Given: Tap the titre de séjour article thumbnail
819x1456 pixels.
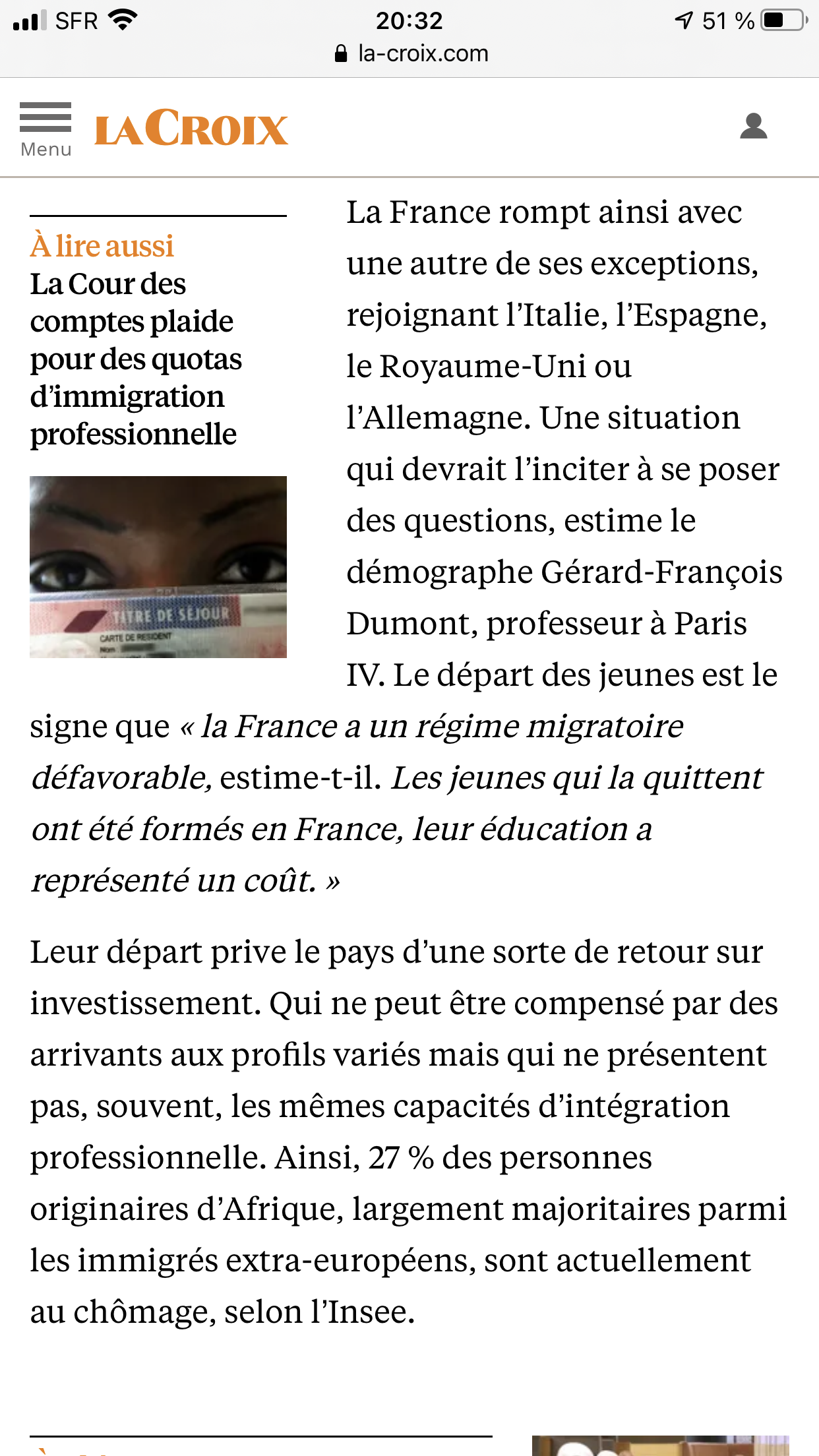Looking at the screenshot, I should tap(158, 567).
